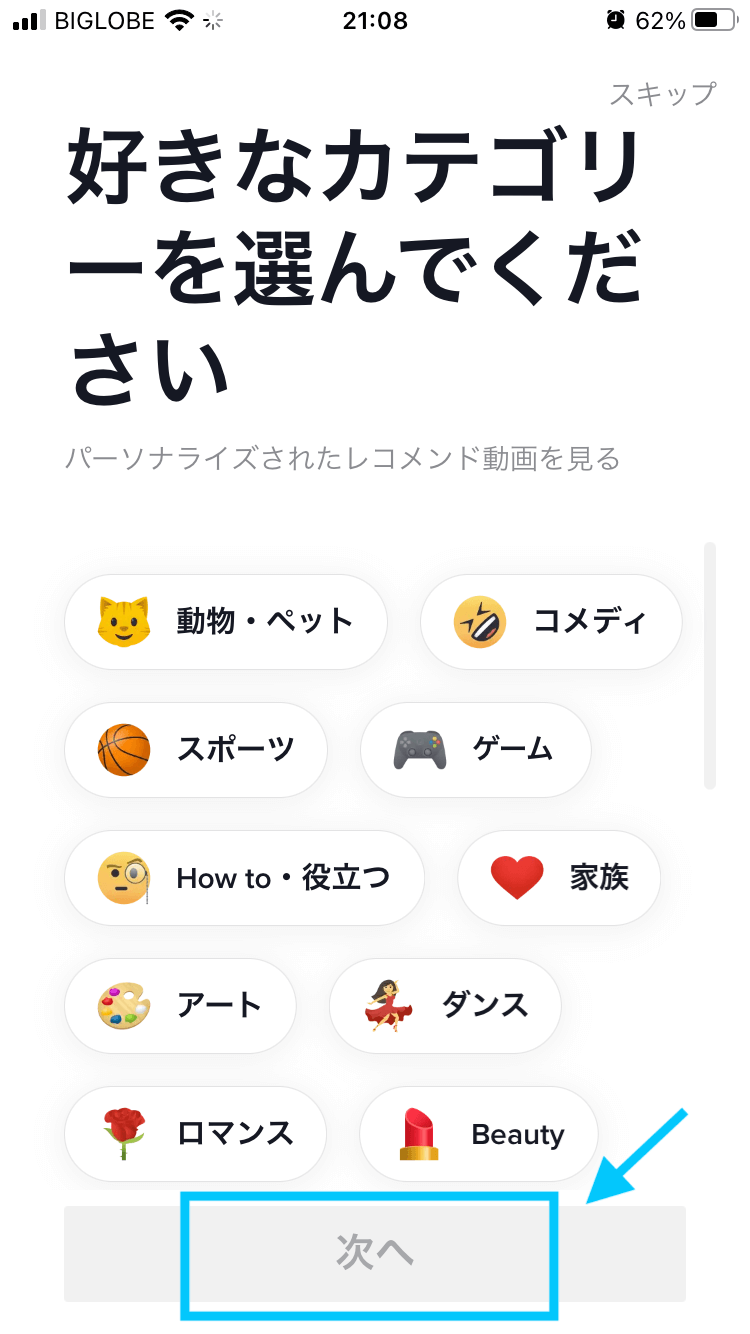The width and height of the screenshot is (750, 1334).
Task: Pick the ダンス chip
Action: [445, 1005]
